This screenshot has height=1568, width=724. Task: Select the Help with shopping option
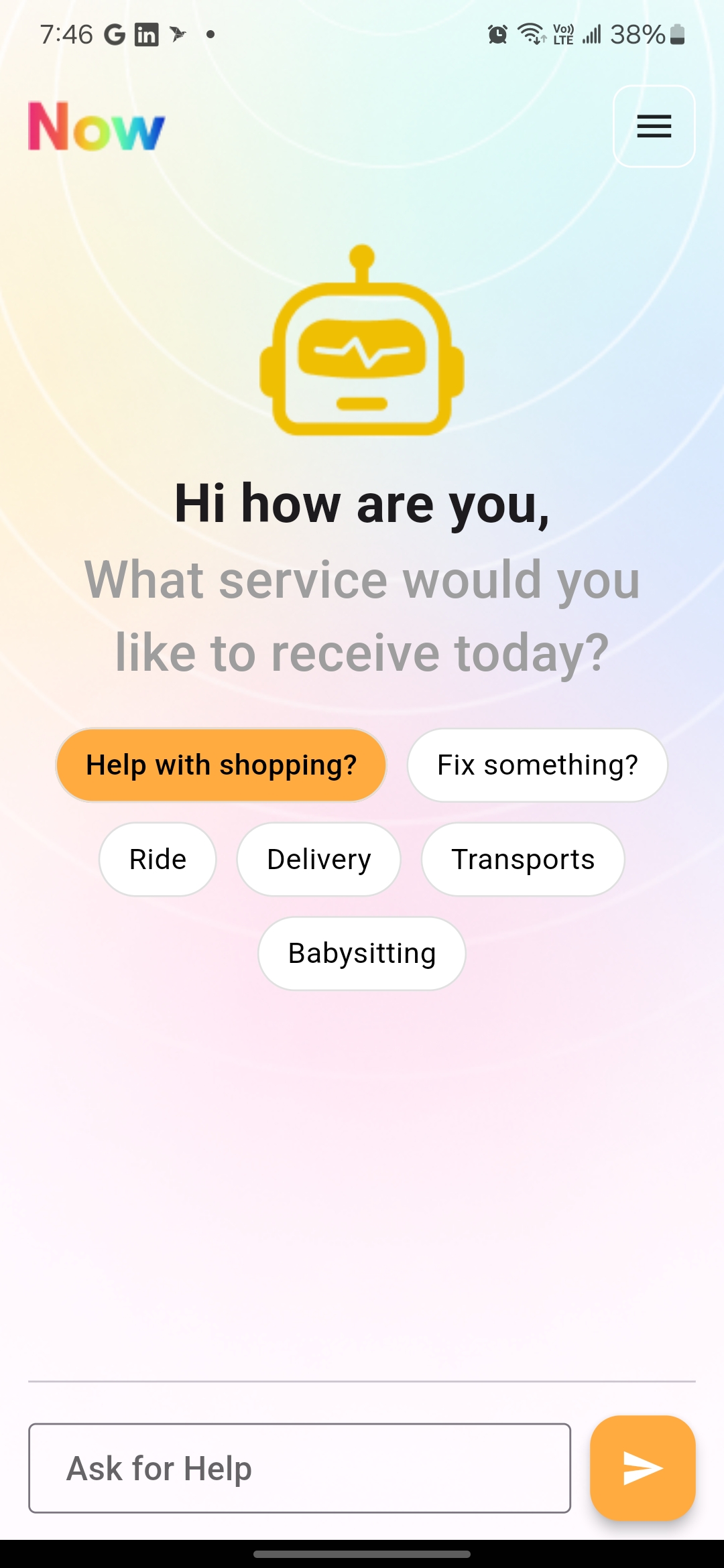pyautogui.click(x=222, y=765)
